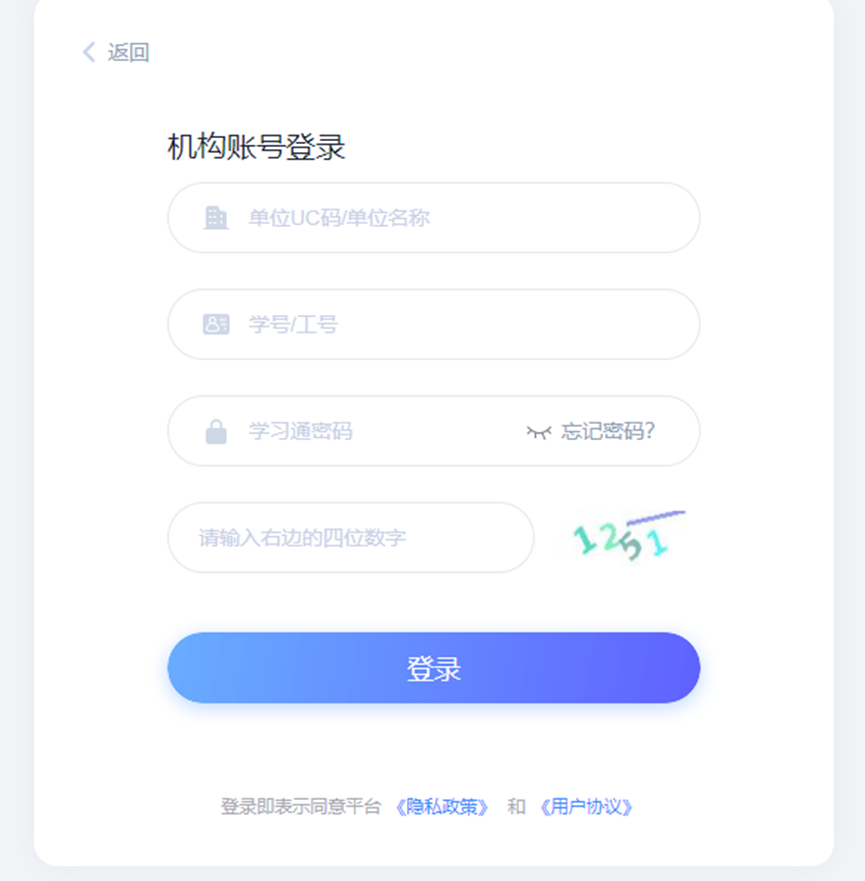Refresh the captcha image
This screenshot has height=881, width=865.
point(627,536)
